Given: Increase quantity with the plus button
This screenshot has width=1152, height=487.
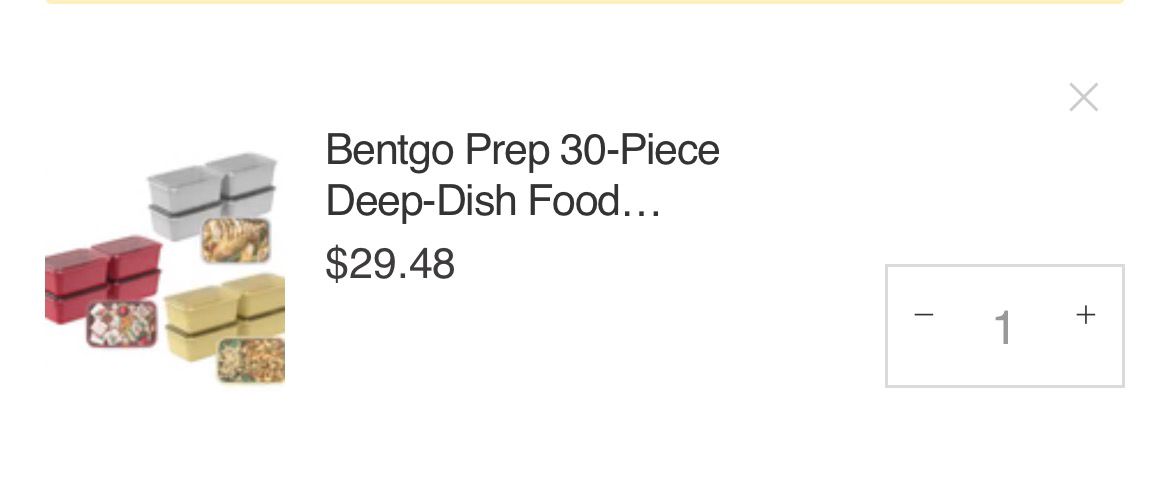Looking at the screenshot, I should point(1085,316).
